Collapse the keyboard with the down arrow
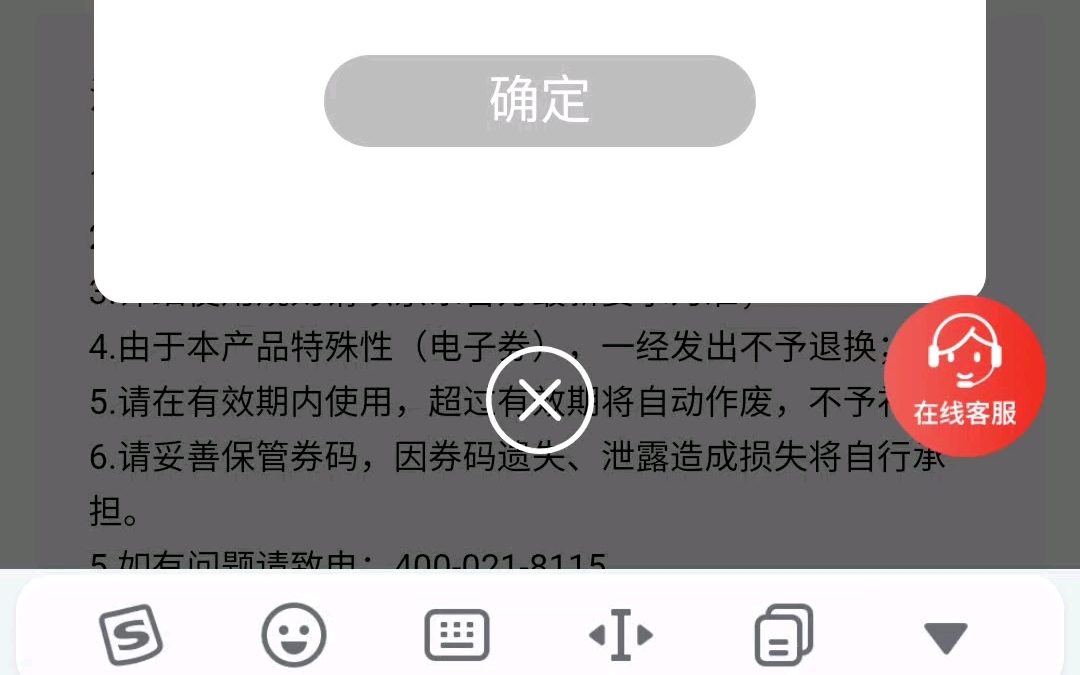 click(x=945, y=636)
